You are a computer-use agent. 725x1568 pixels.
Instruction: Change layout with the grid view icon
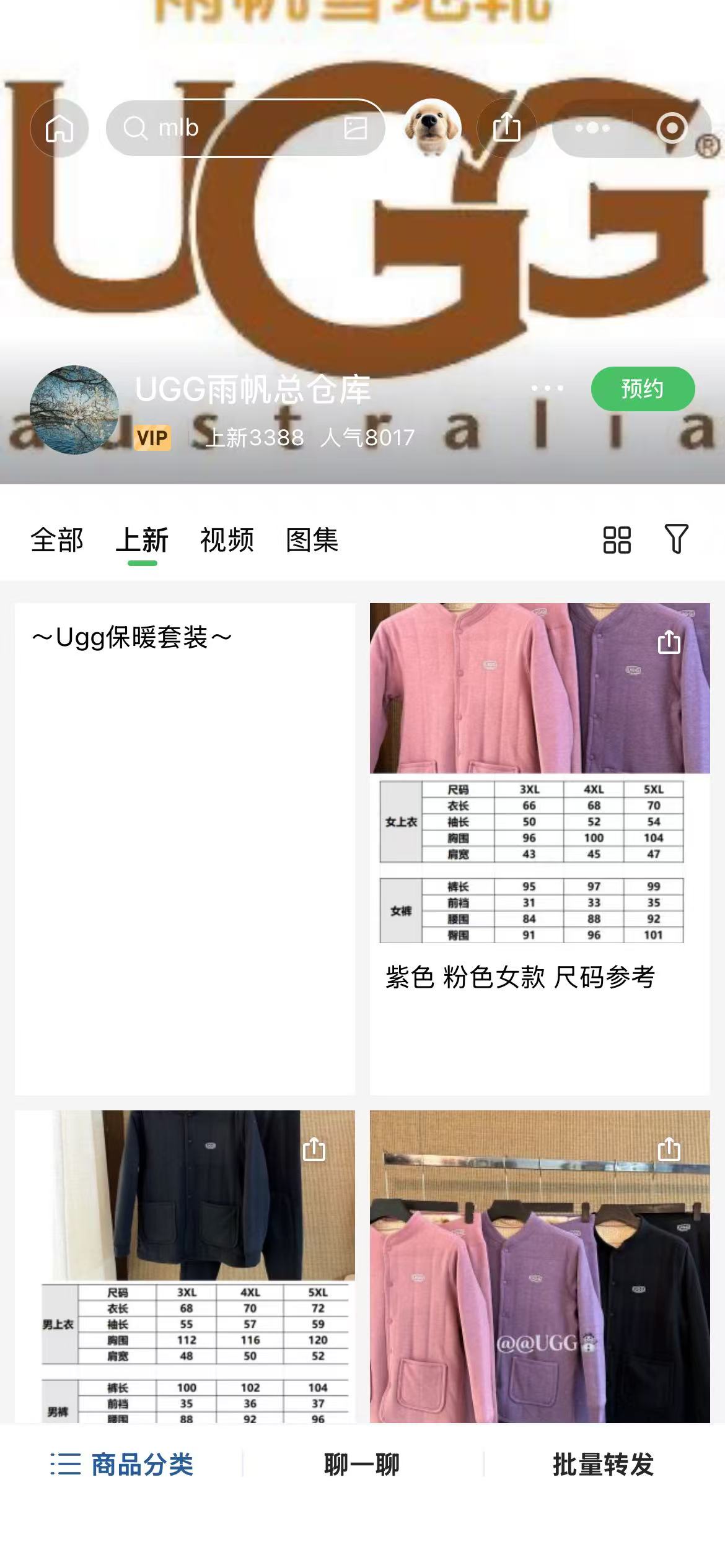click(617, 540)
